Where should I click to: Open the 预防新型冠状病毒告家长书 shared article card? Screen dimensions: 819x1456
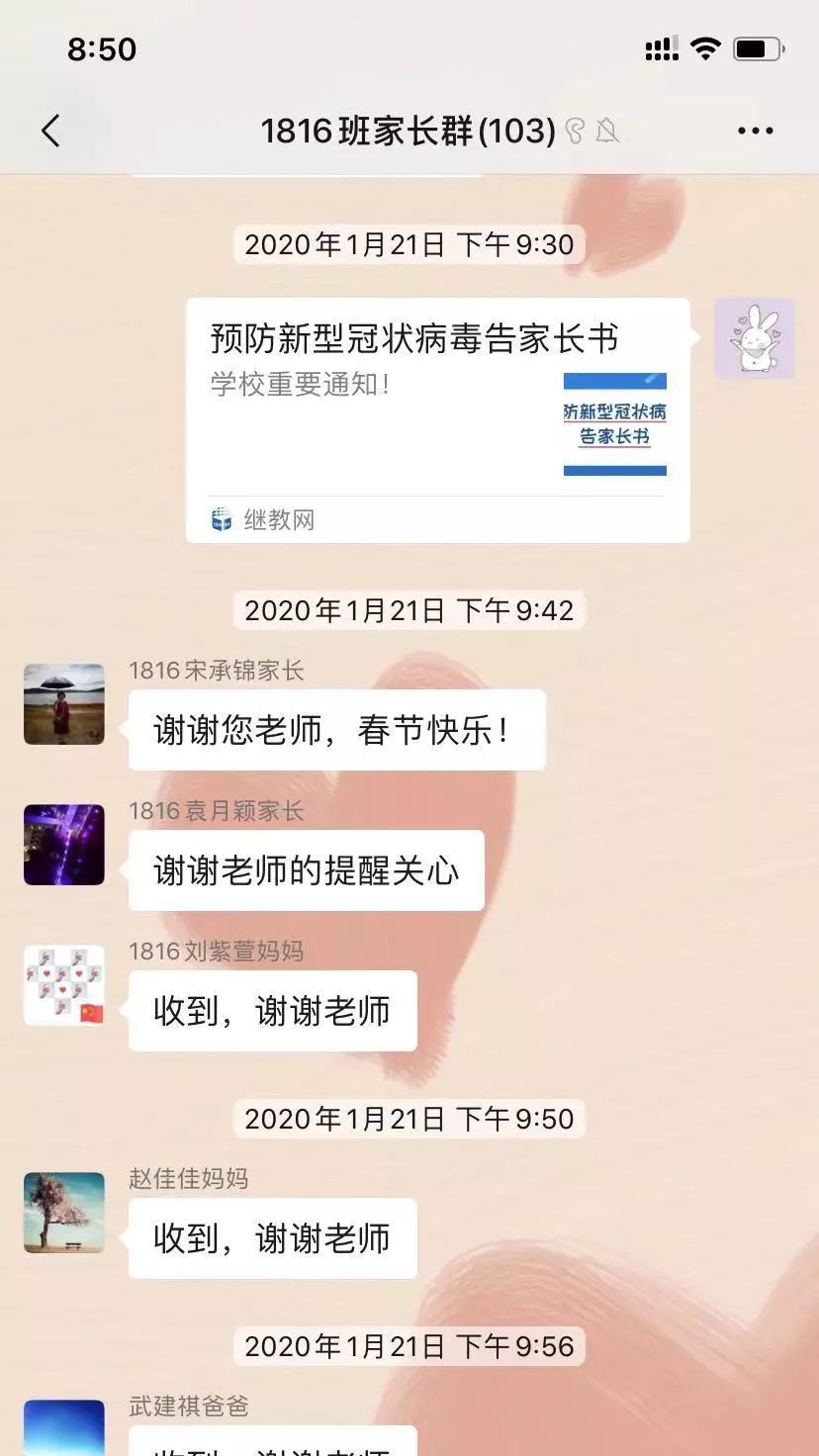click(437, 420)
